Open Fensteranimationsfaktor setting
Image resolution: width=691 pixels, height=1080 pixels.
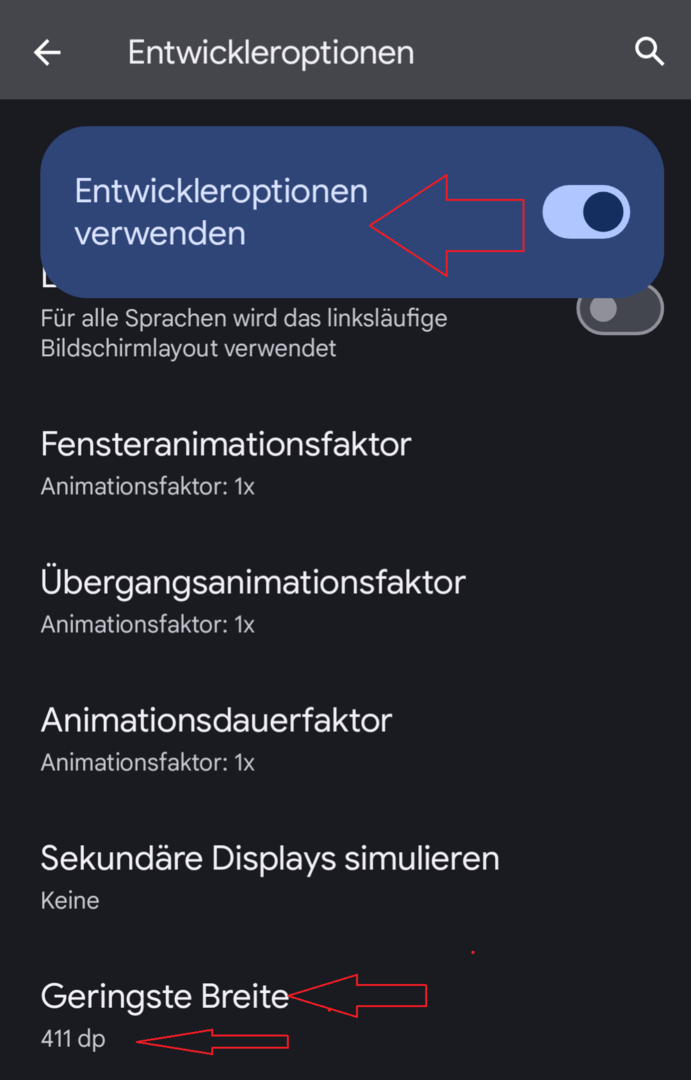[226, 460]
